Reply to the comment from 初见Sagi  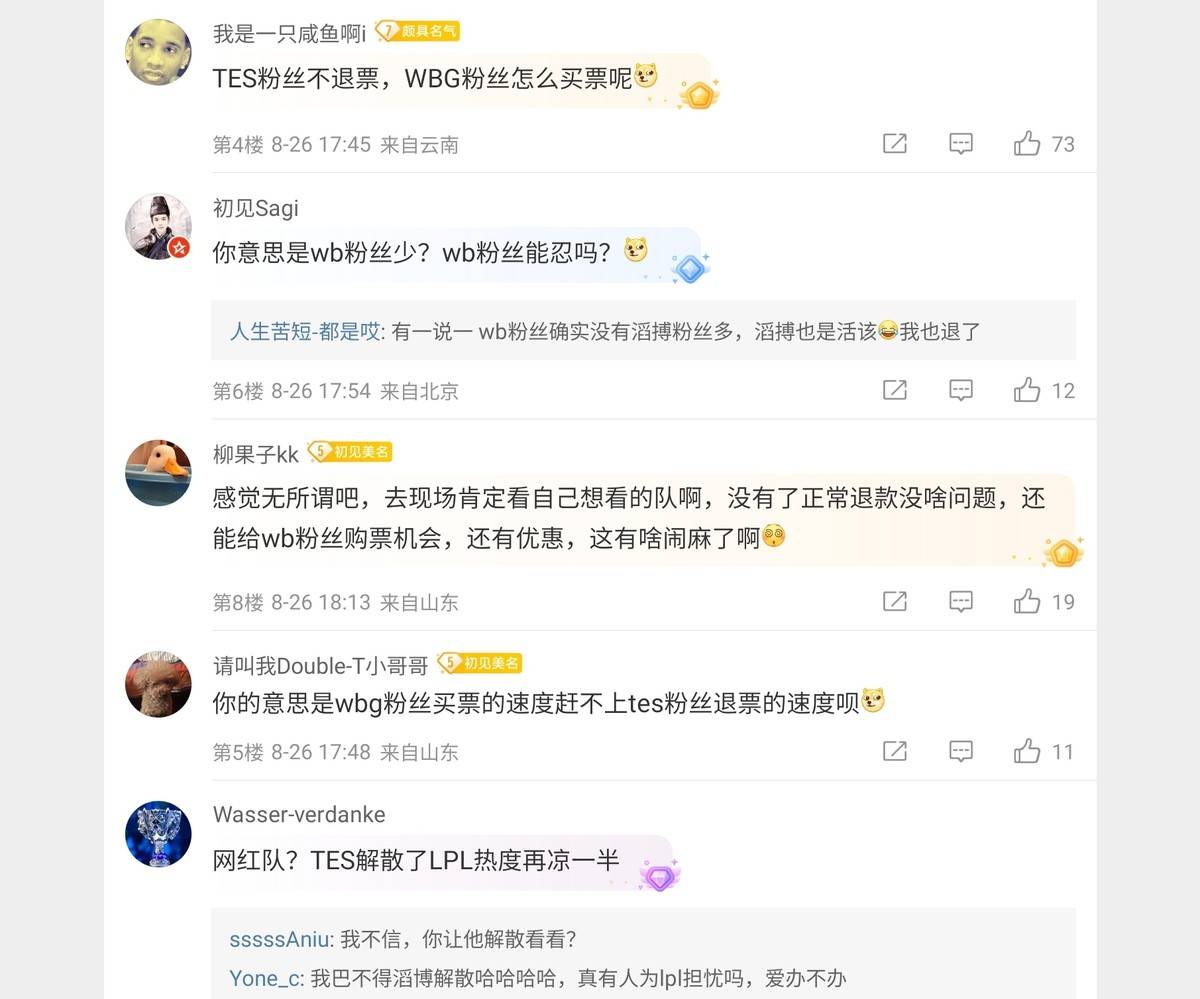click(x=960, y=391)
